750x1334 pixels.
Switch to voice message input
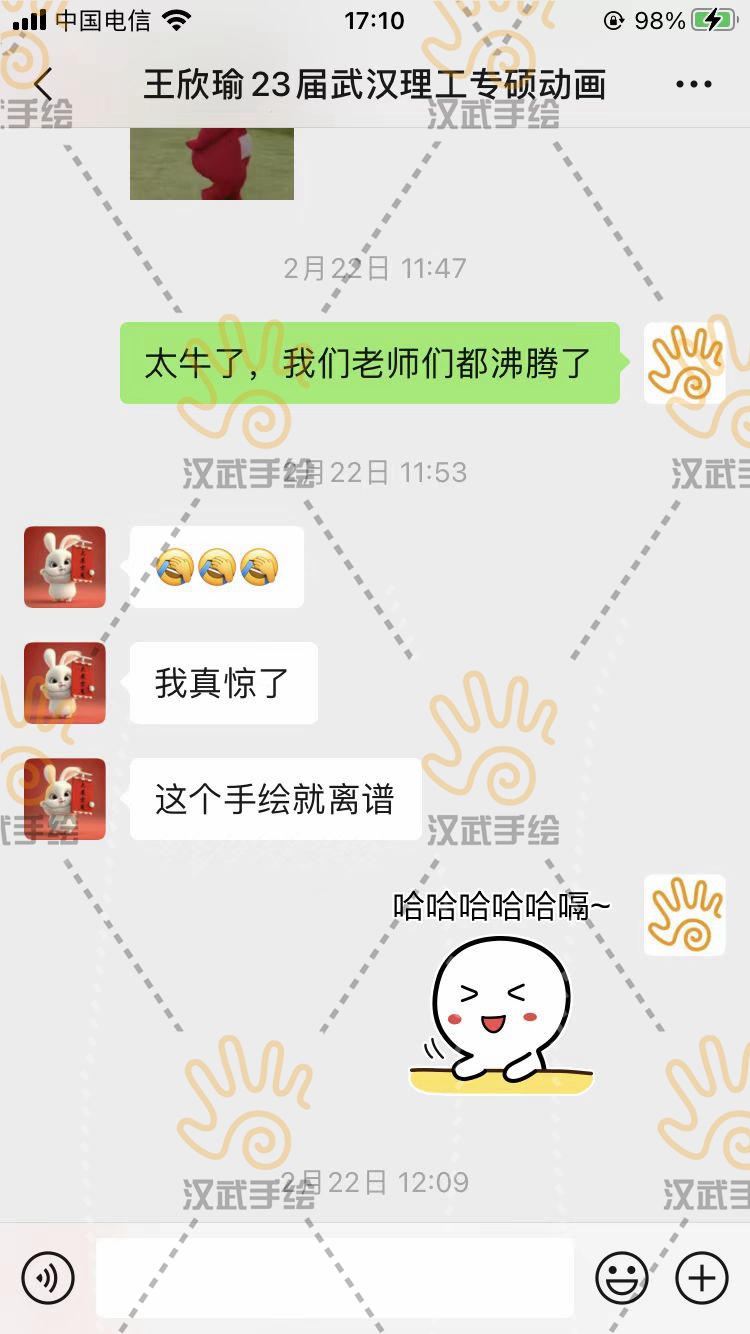tap(48, 1277)
